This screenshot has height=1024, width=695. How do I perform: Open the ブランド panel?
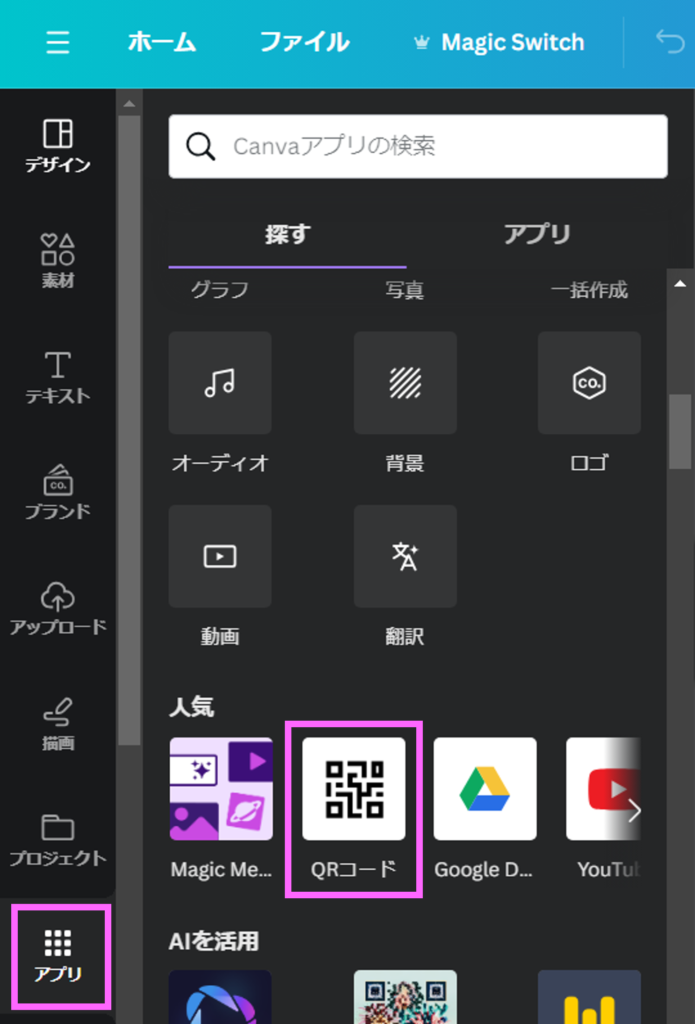point(58,492)
